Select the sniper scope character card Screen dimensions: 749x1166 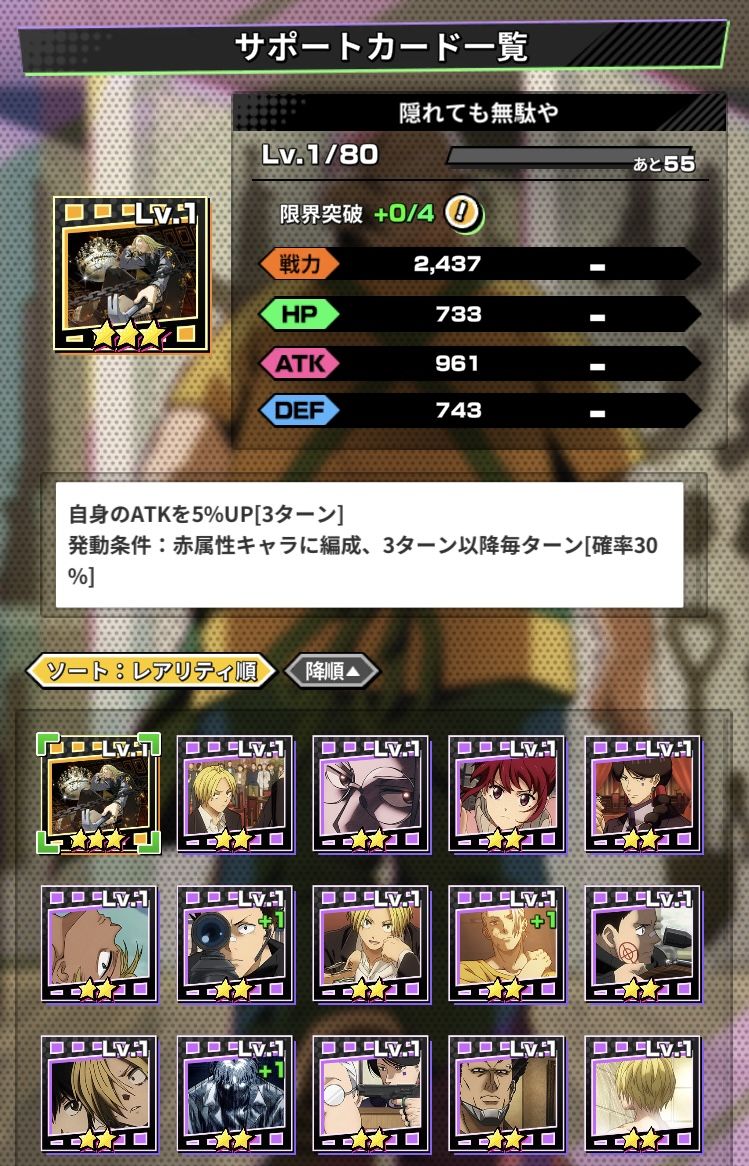point(234,944)
